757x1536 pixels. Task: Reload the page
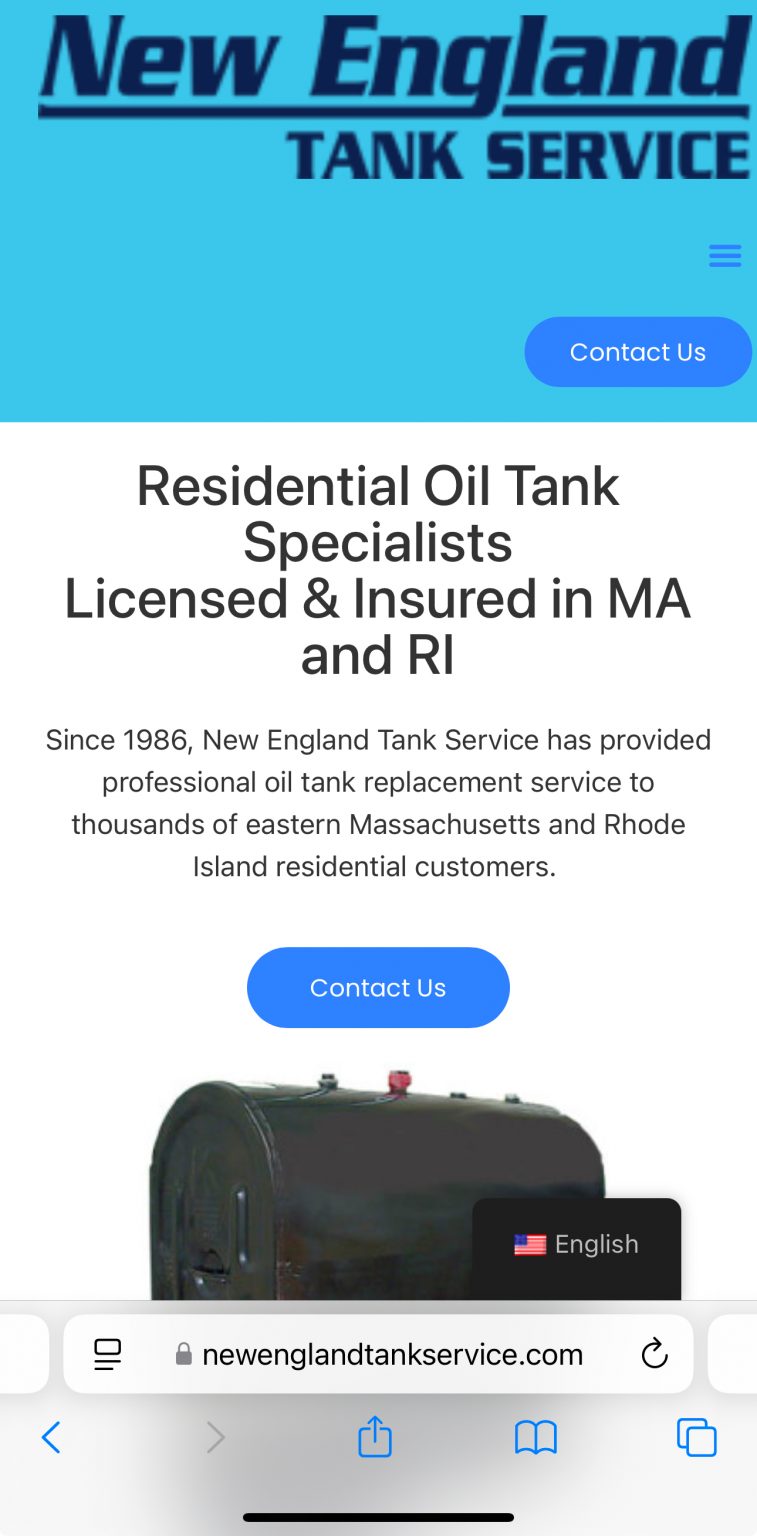click(654, 1354)
